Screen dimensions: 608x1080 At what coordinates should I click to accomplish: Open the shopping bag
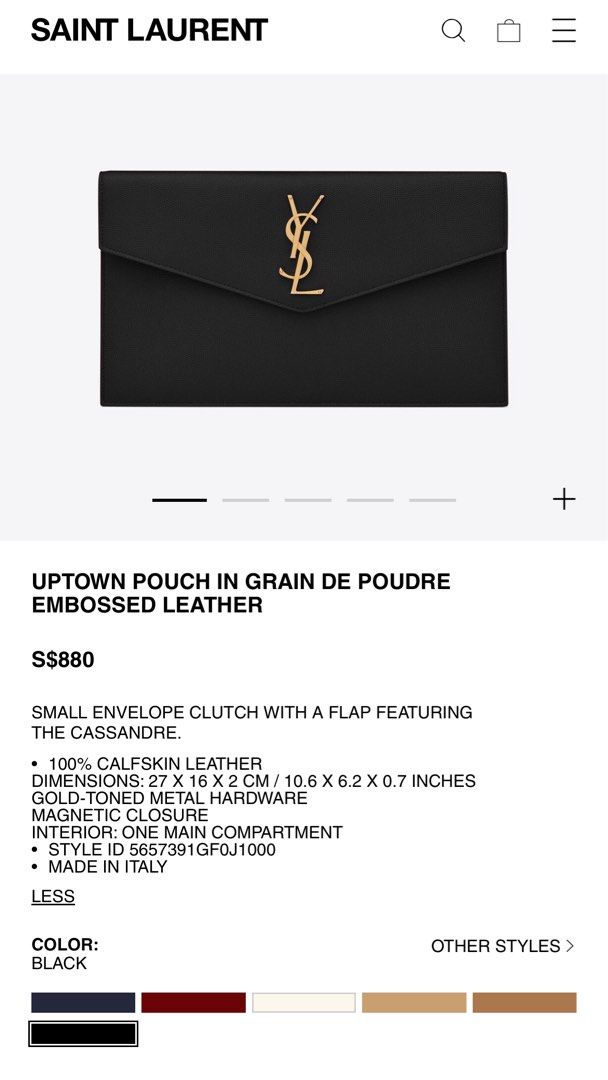508,30
